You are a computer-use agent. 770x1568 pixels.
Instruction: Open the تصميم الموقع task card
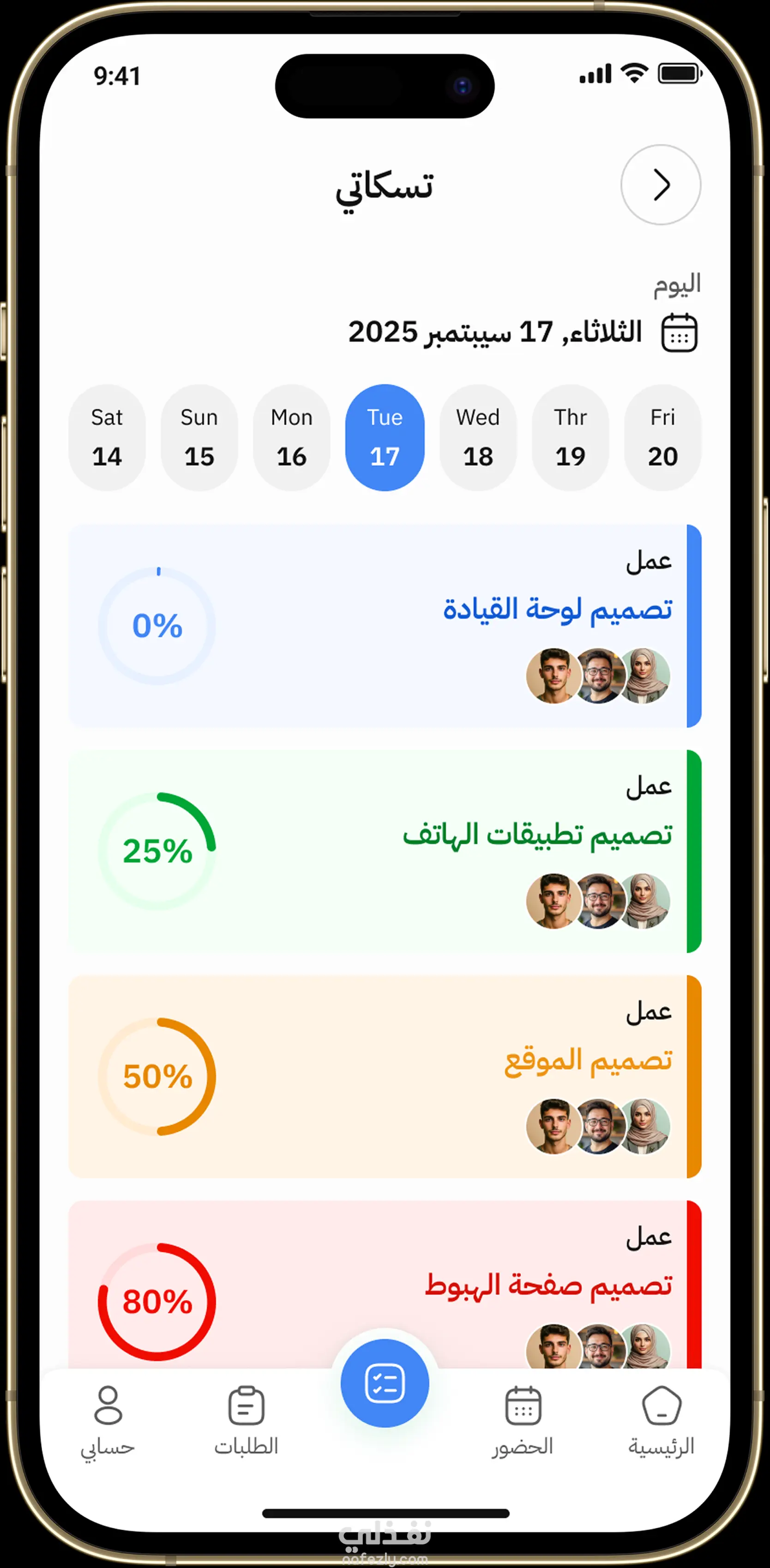coord(385,1076)
